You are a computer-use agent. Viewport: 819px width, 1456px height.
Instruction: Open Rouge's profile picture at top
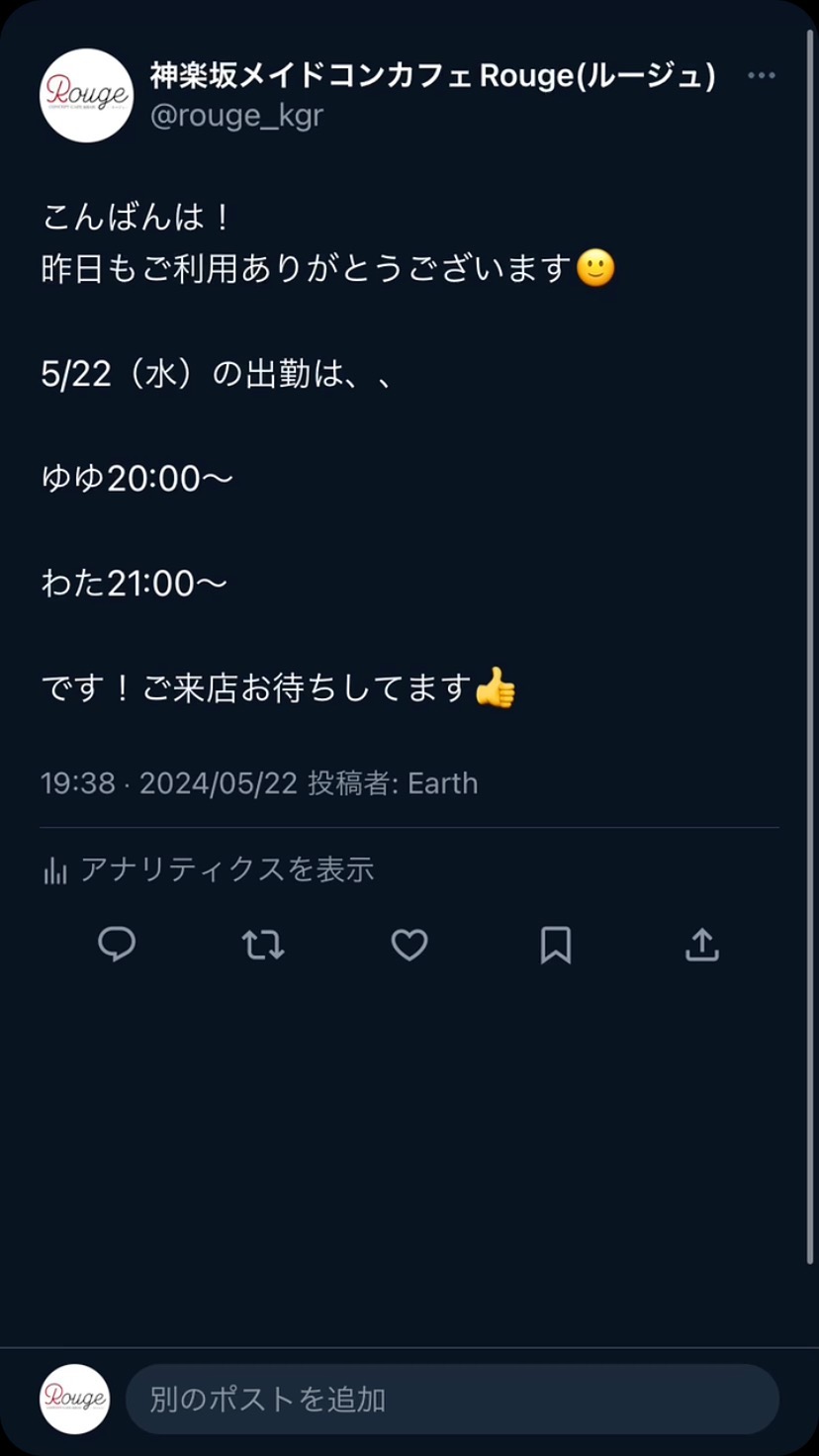[x=86, y=96]
